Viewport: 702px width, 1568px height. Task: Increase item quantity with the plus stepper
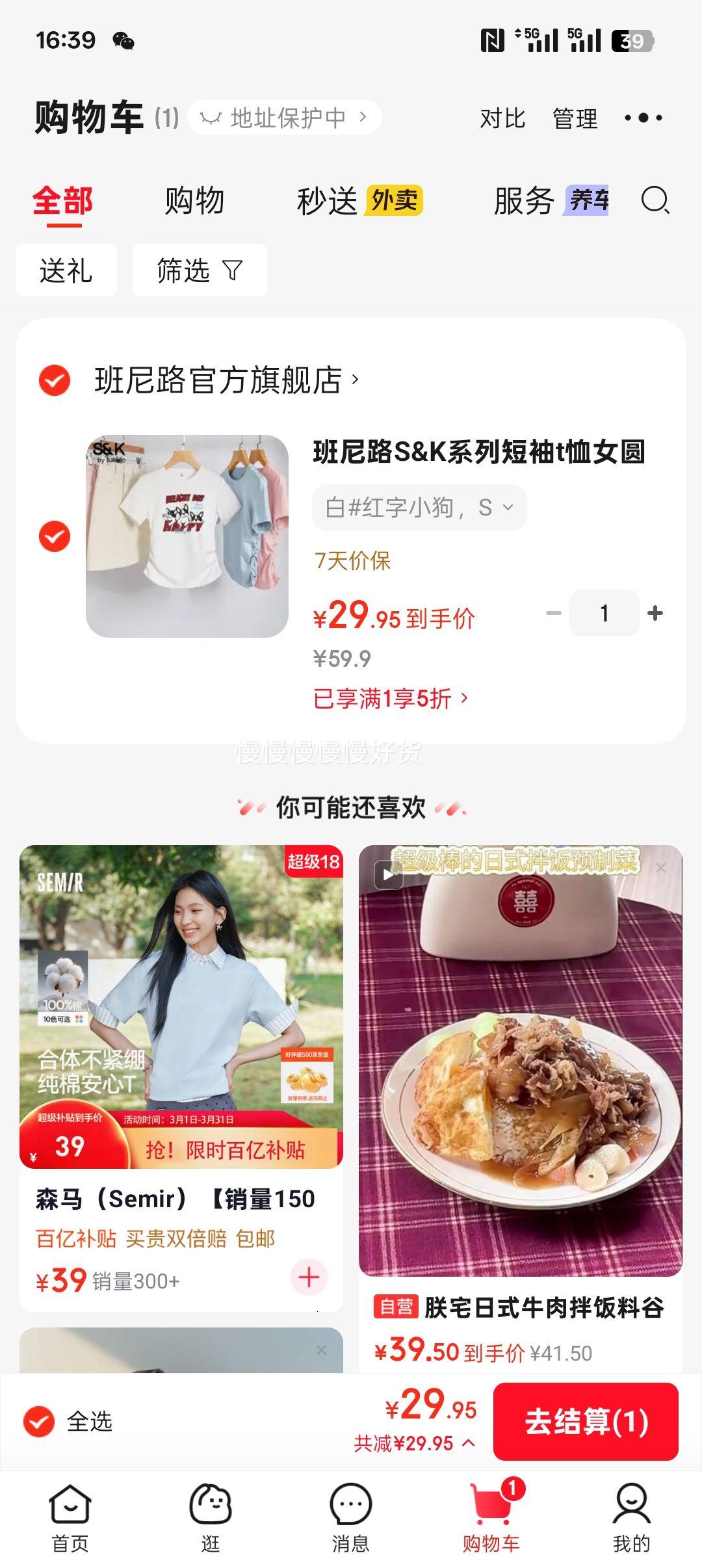pos(656,612)
